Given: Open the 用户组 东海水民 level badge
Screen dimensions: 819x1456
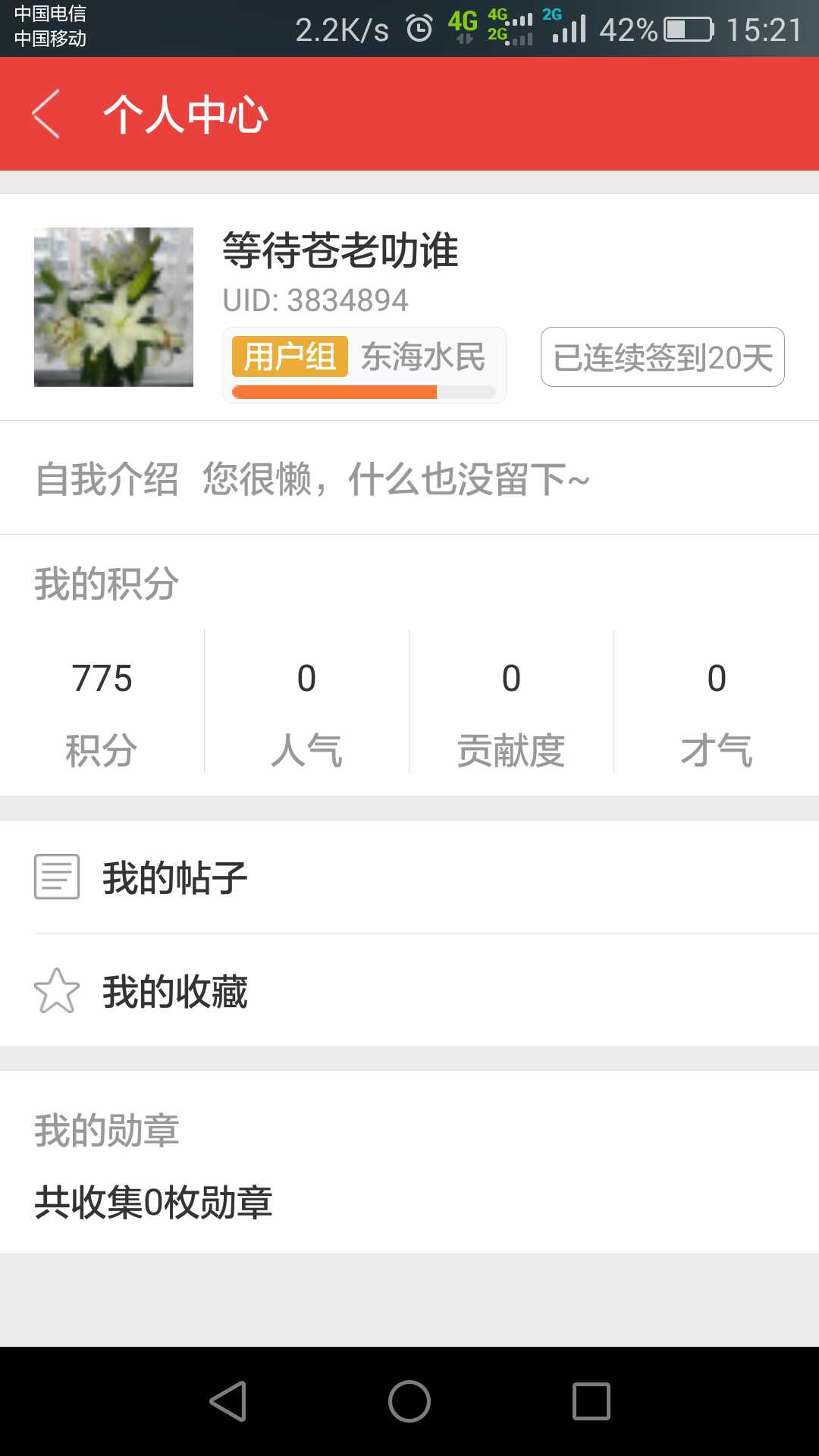Looking at the screenshot, I should pos(364,364).
